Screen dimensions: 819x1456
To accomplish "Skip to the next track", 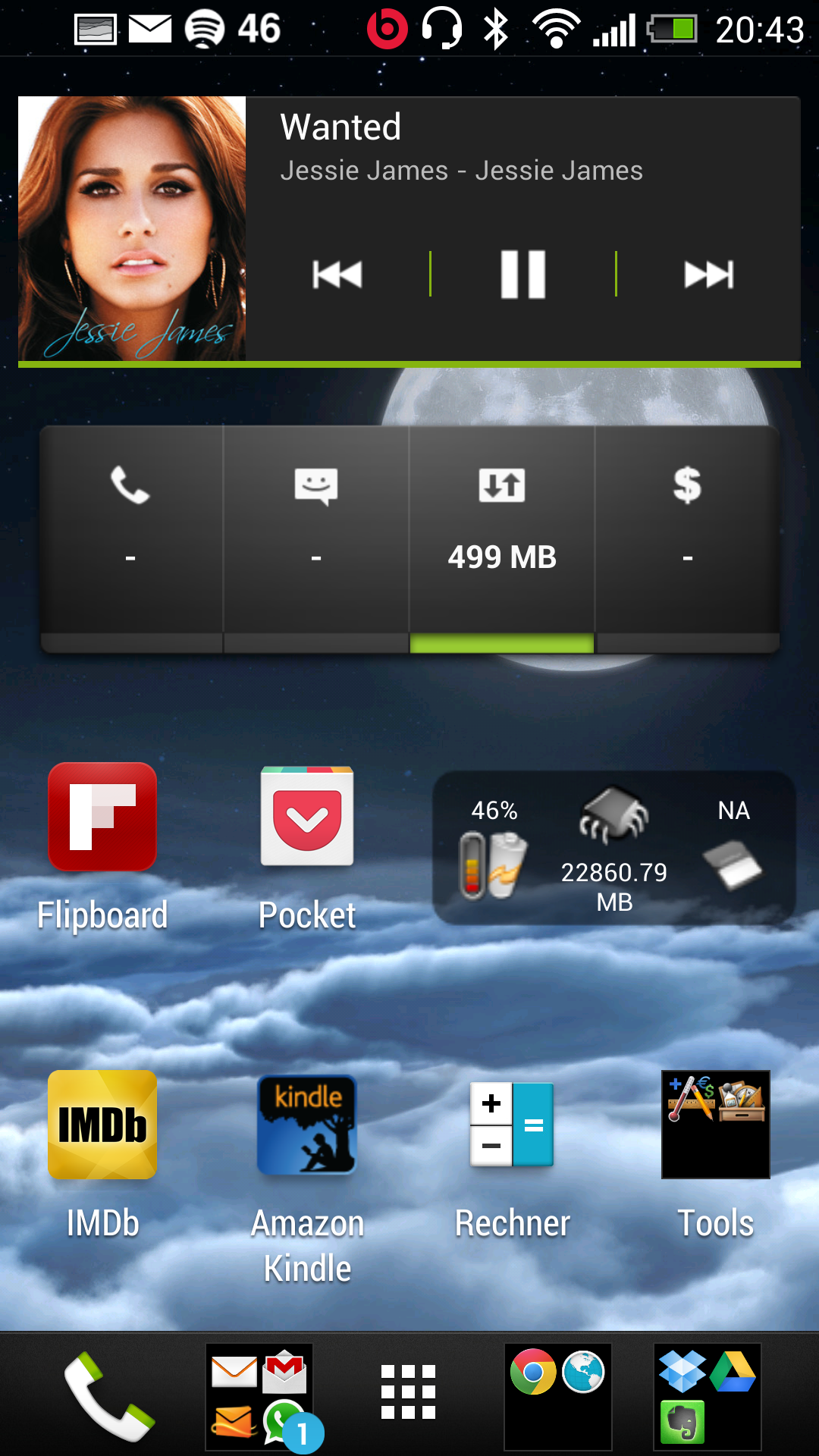I will click(708, 274).
